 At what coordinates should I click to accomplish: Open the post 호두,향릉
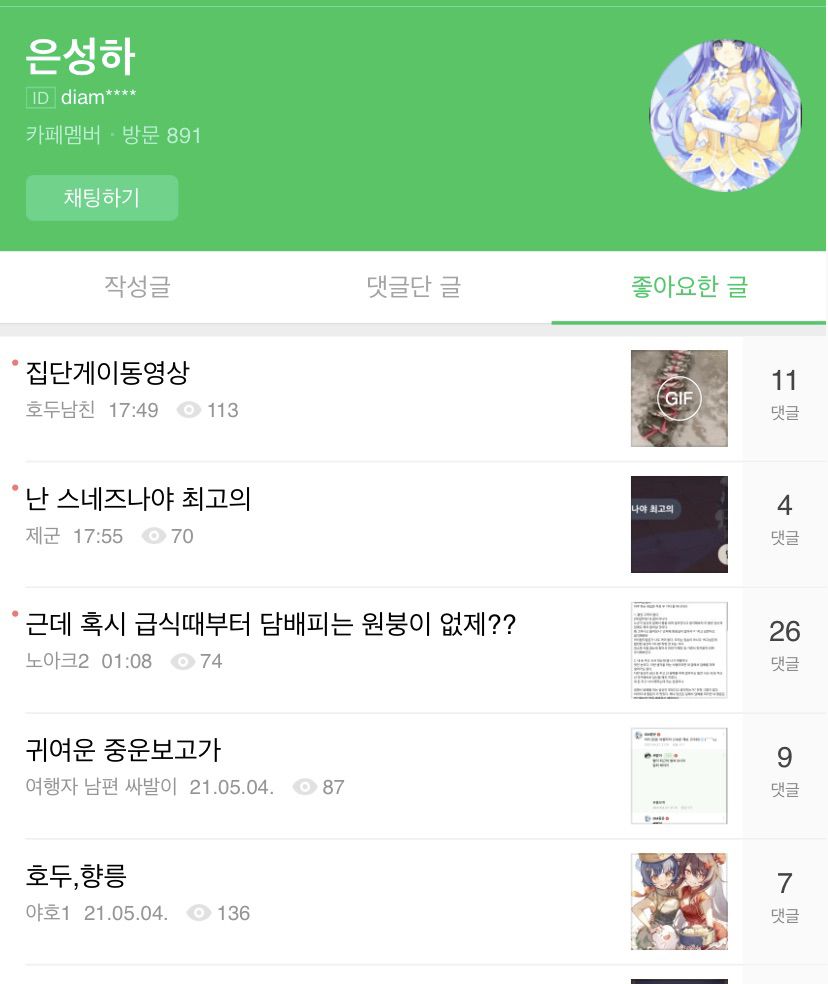tap(76, 876)
